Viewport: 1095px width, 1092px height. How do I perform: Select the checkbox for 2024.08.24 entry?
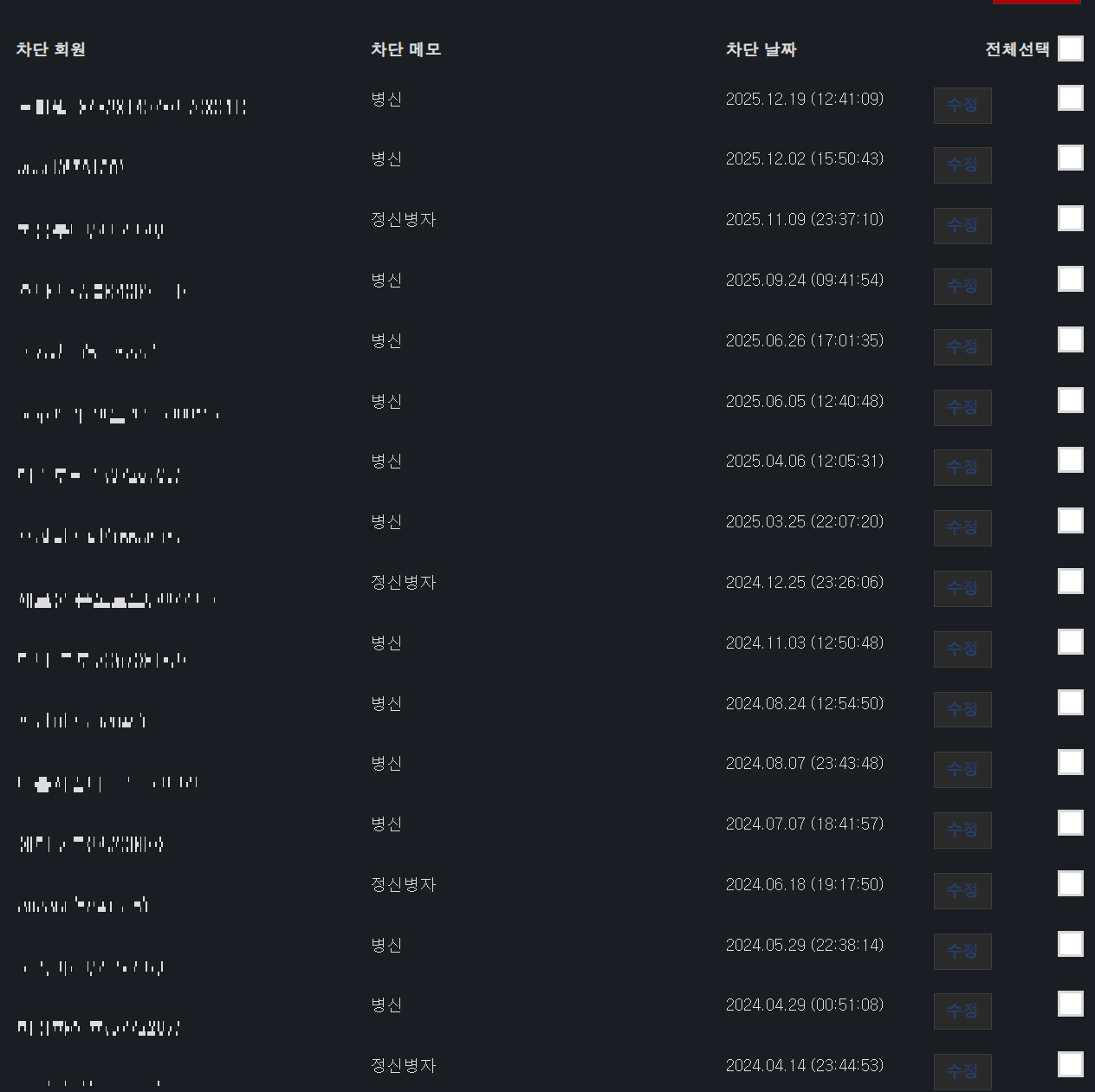1070,702
